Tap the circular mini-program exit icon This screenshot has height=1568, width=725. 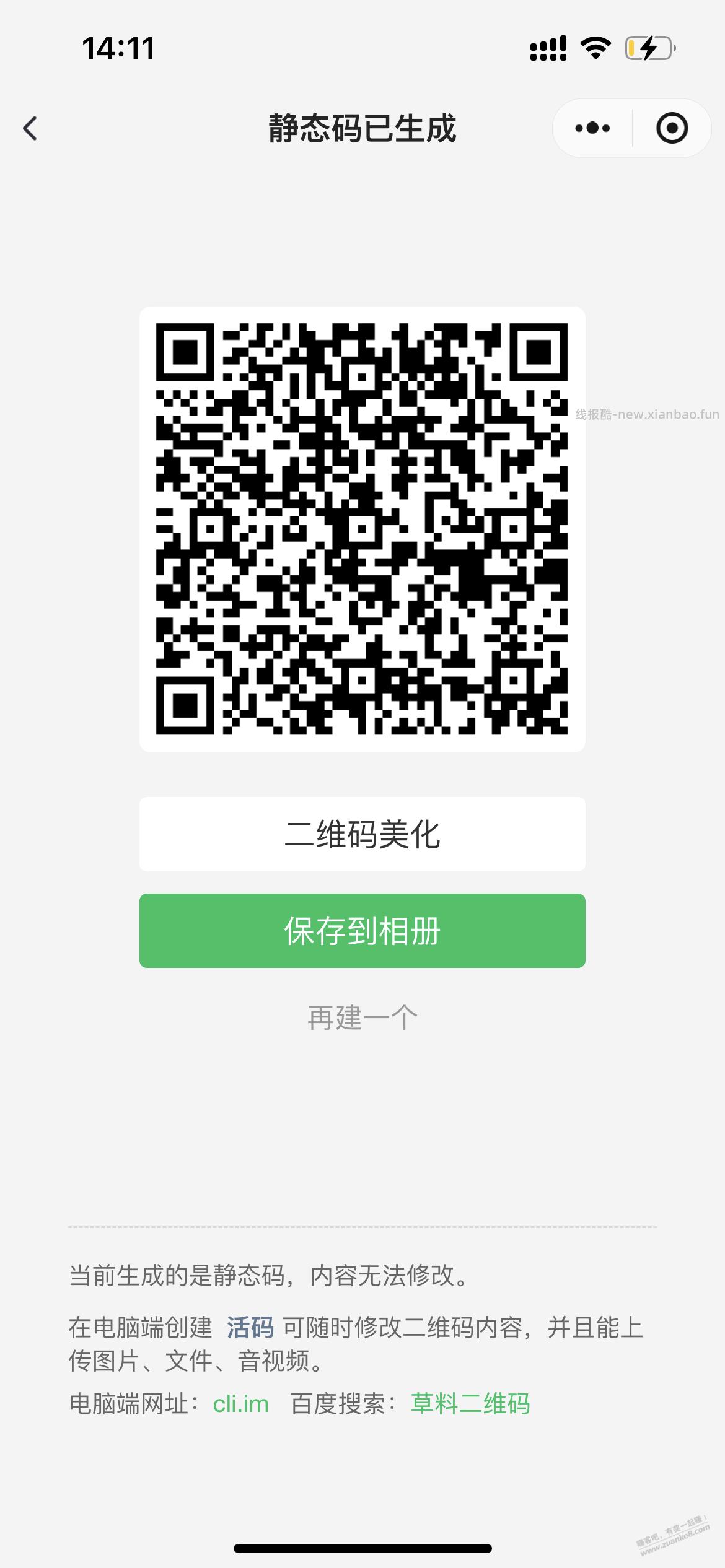click(673, 128)
